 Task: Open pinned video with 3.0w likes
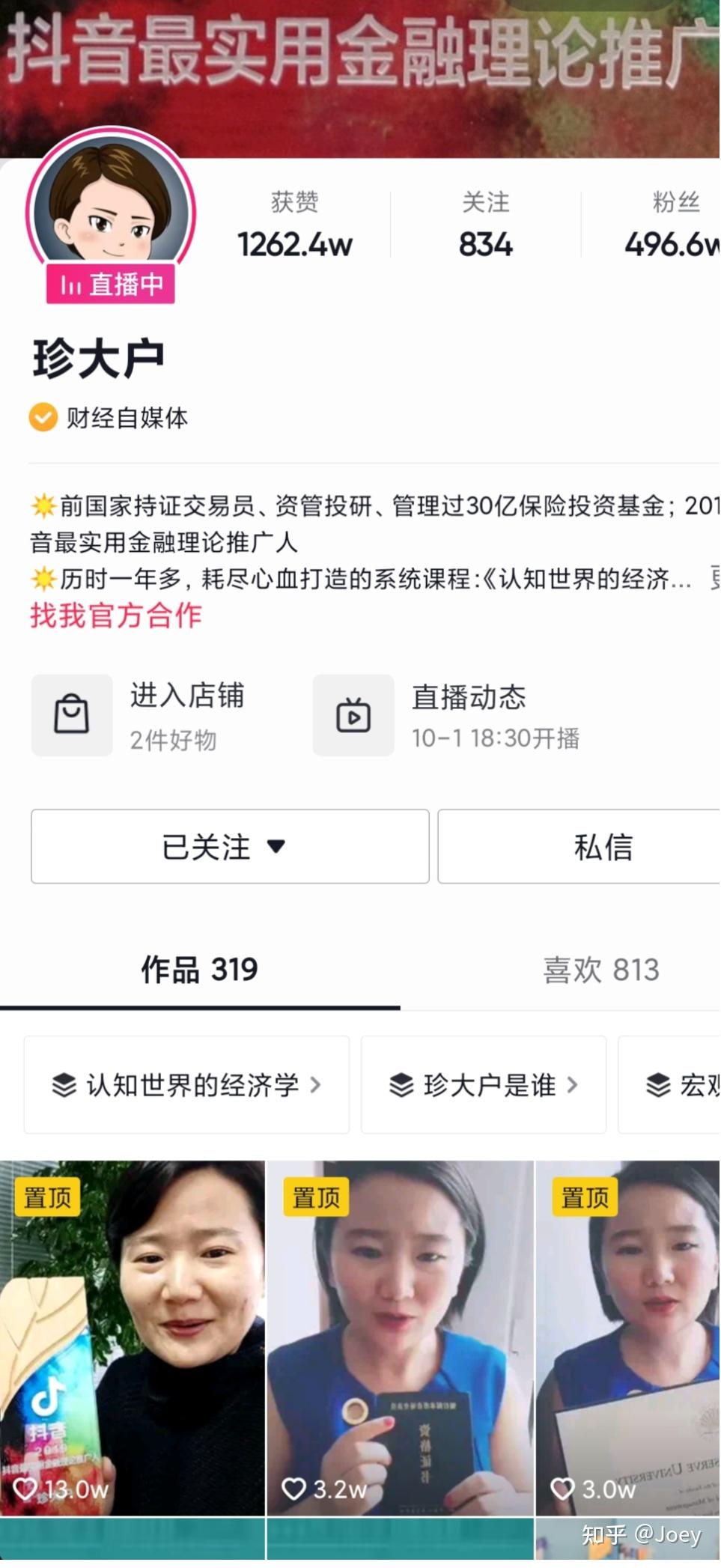click(x=629, y=1338)
